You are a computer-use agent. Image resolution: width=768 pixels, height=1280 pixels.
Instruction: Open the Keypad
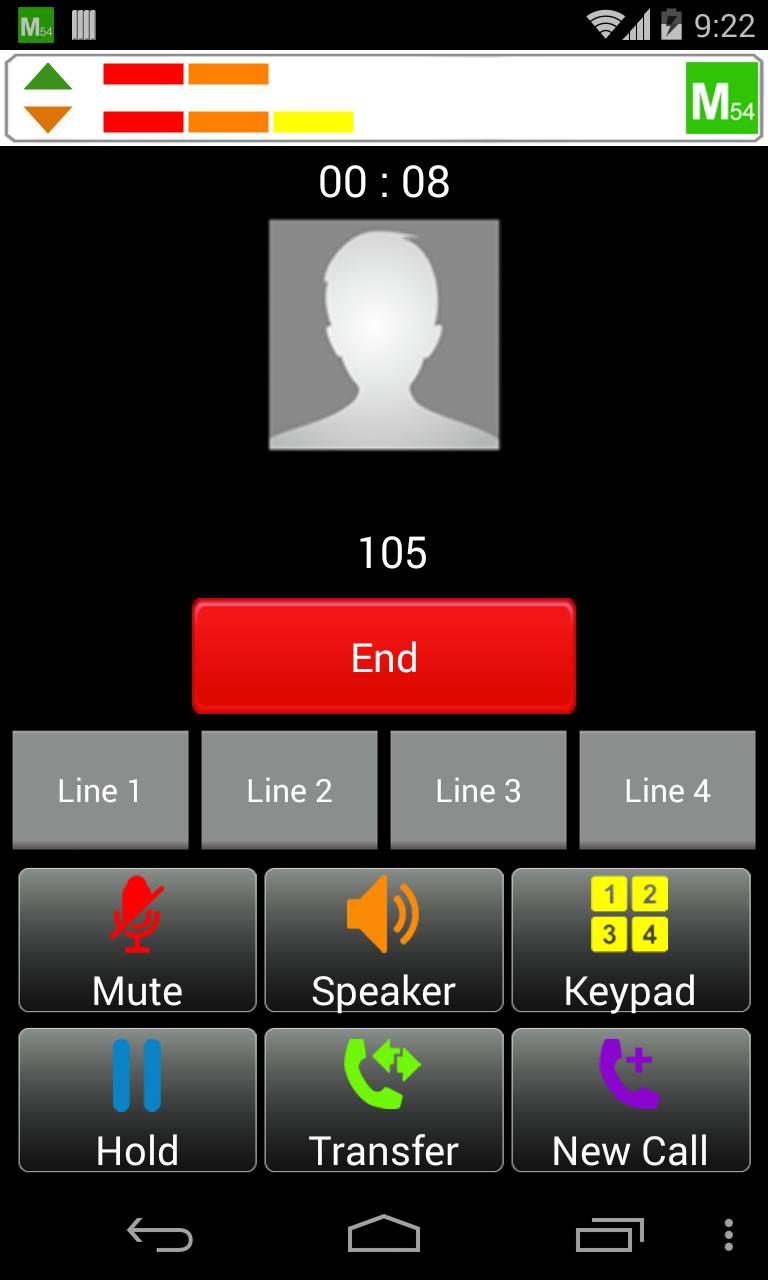click(630, 940)
